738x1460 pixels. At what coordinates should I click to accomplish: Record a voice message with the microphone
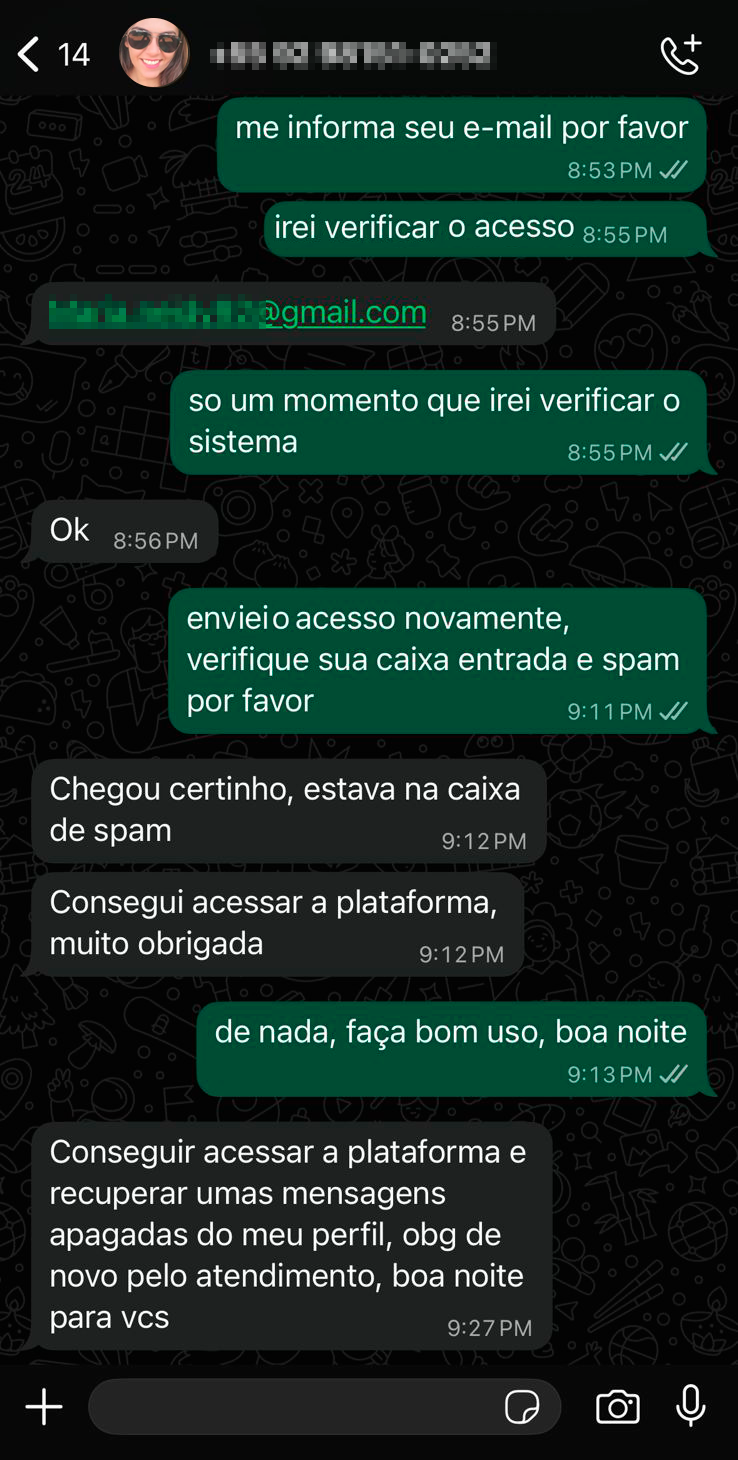tap(690, 1406)
